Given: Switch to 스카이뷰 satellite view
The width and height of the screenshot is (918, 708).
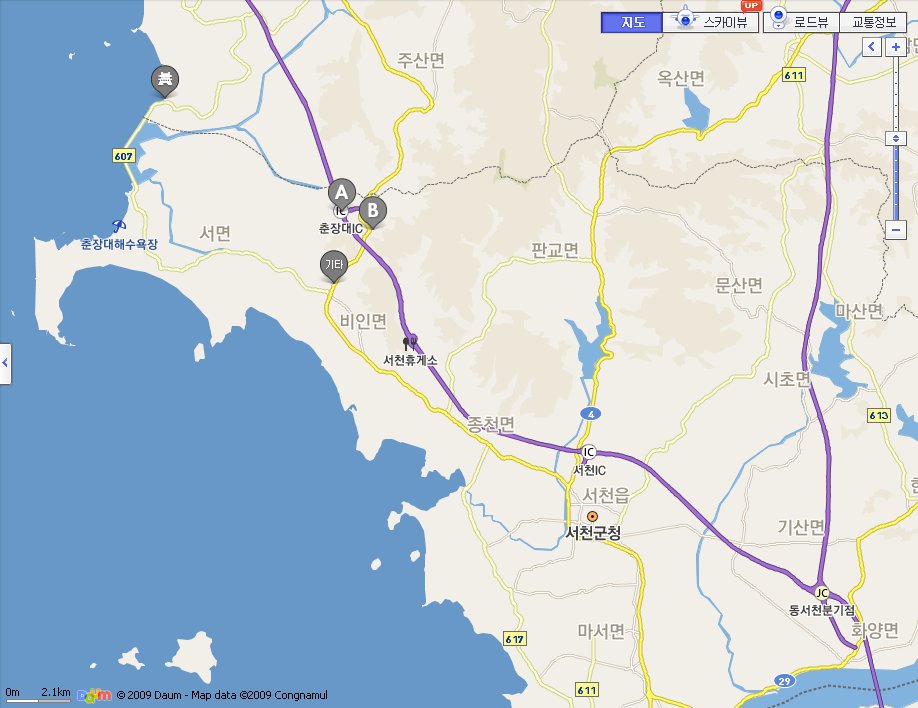Looking at the screenshot, I should (712, 22).
